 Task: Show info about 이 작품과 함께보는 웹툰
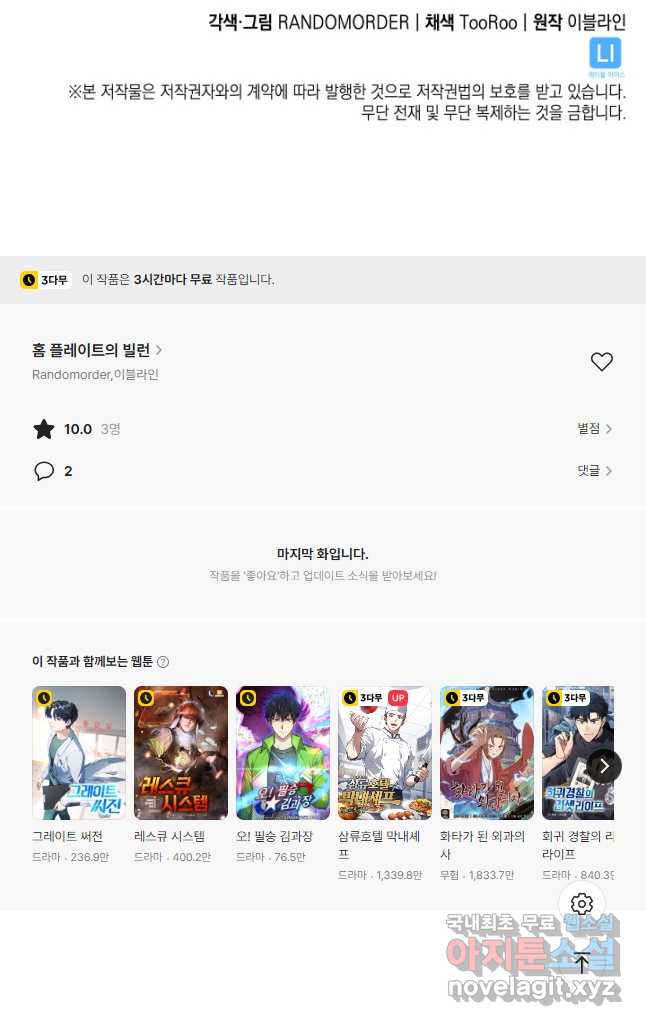coord(163,662)
